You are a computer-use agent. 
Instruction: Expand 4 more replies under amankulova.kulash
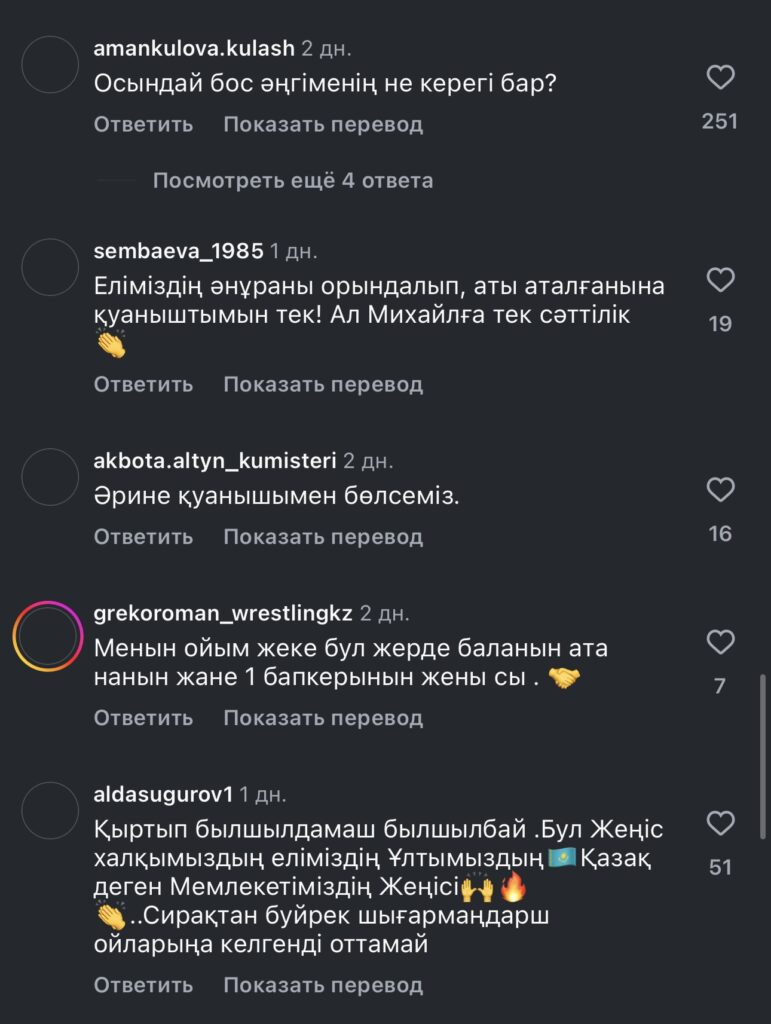click(293, 181)
